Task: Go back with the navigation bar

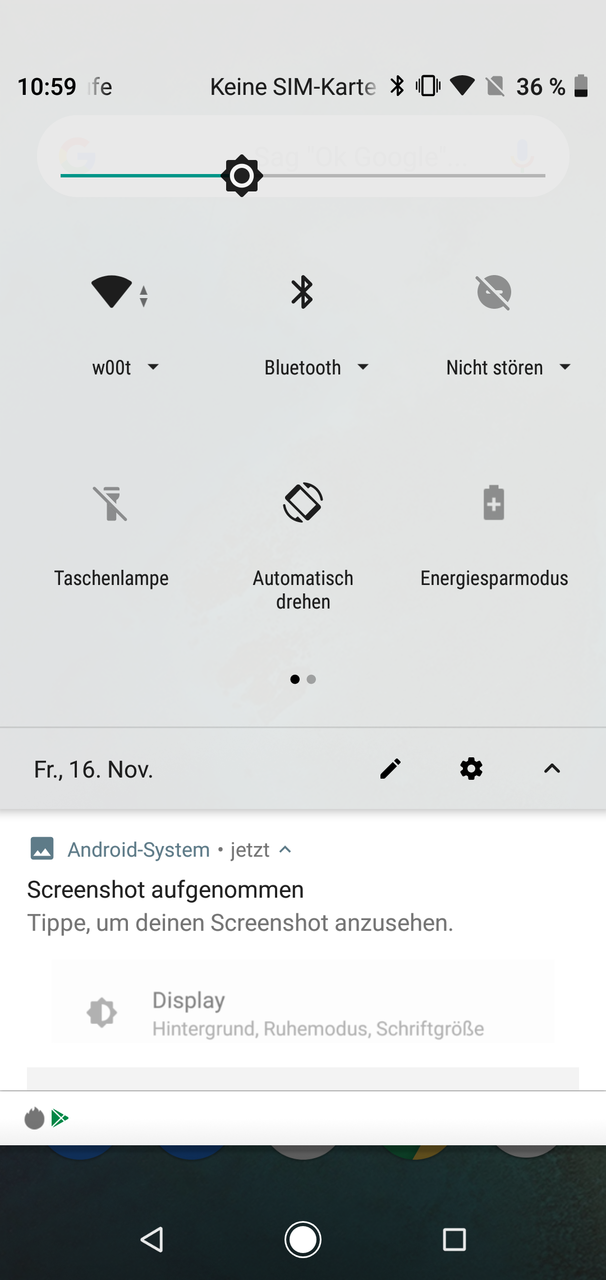Action: click(x=151, y=1240)
